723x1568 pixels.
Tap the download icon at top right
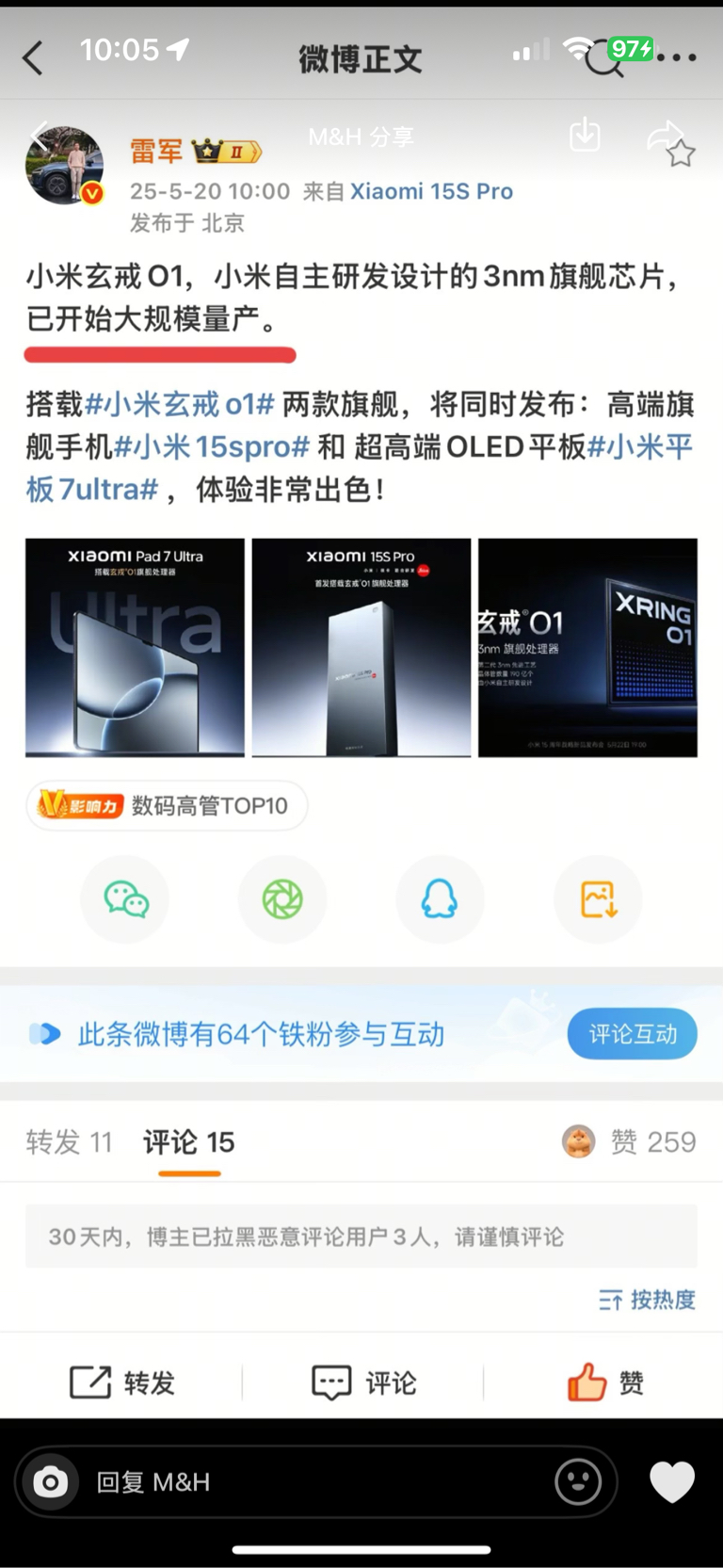point(584,136)
